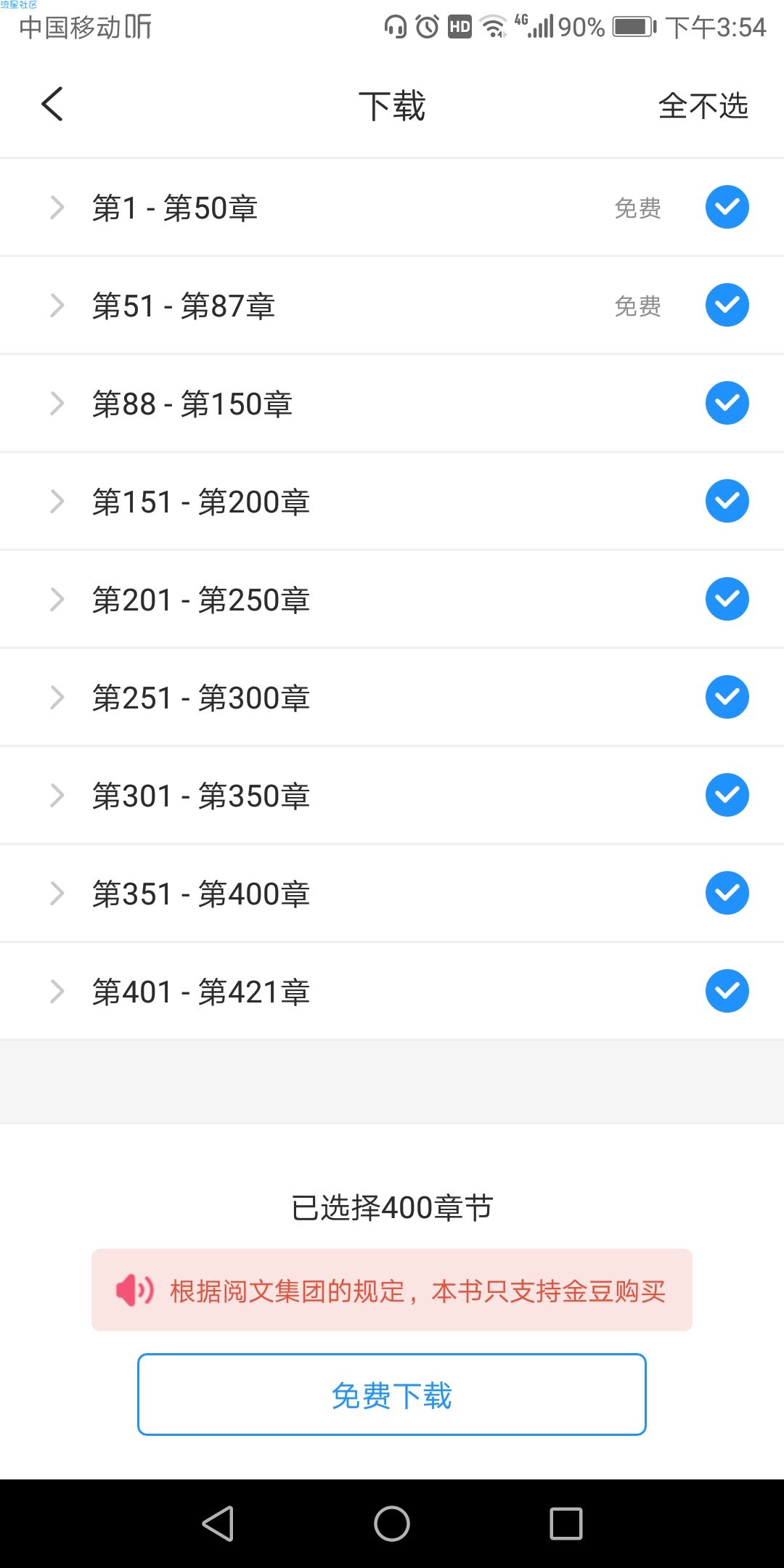This screenshot has height=1568, width=784.
Task: Toggle the 第151 - 第200章 checkbox
Action: click(727, 501)
